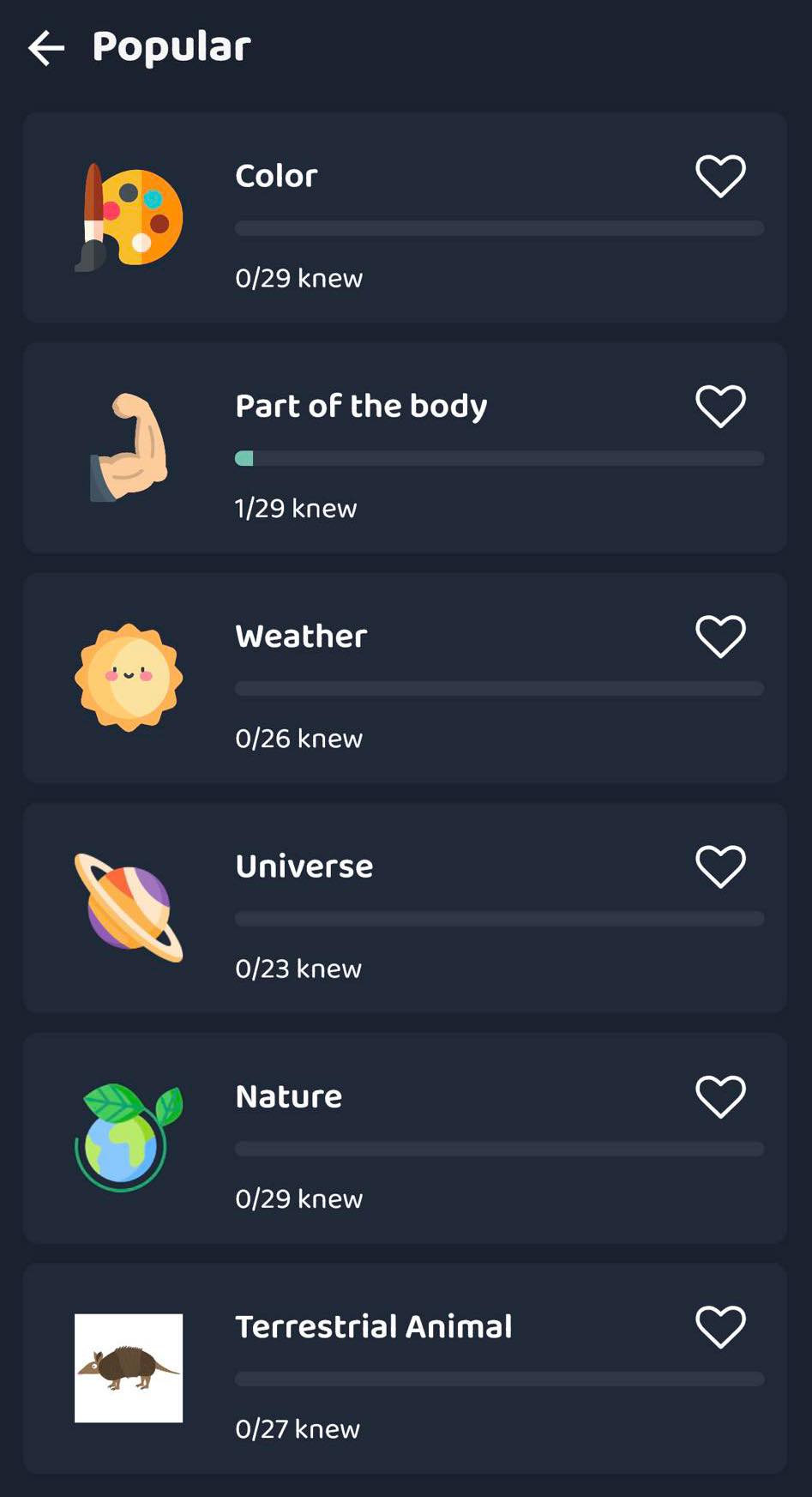Open the Weather category card
Screen dimensions: 812x1497
tap(403, 677)
